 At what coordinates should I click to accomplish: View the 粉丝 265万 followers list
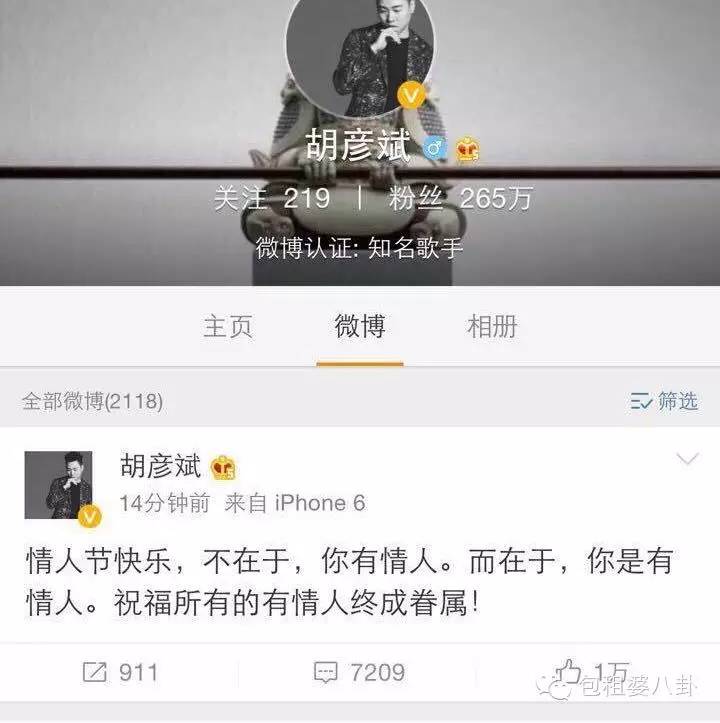tap(460, 198)
